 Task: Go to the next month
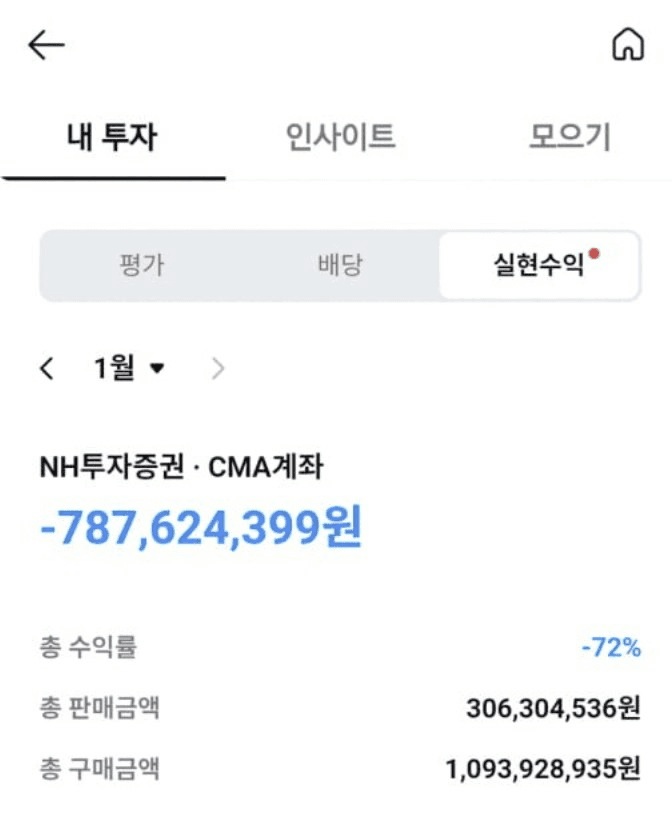[x=218, y=369]
